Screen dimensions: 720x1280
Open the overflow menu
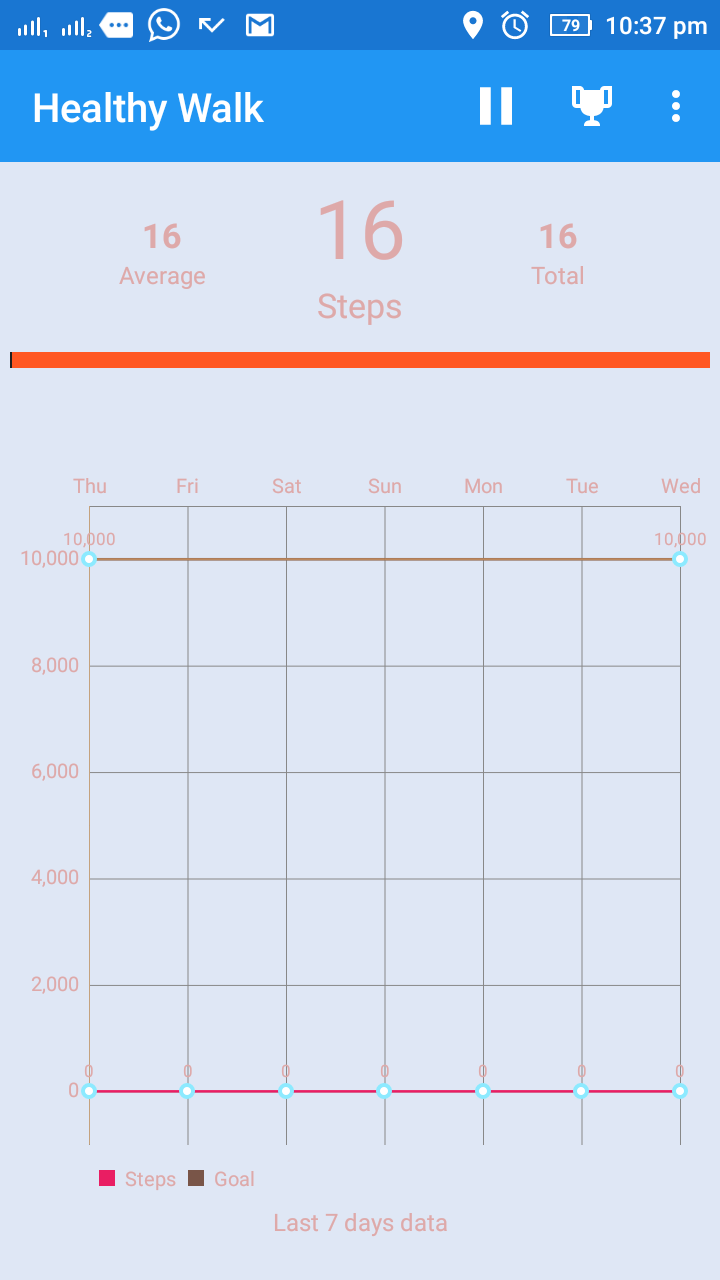[x=676, y=106]
